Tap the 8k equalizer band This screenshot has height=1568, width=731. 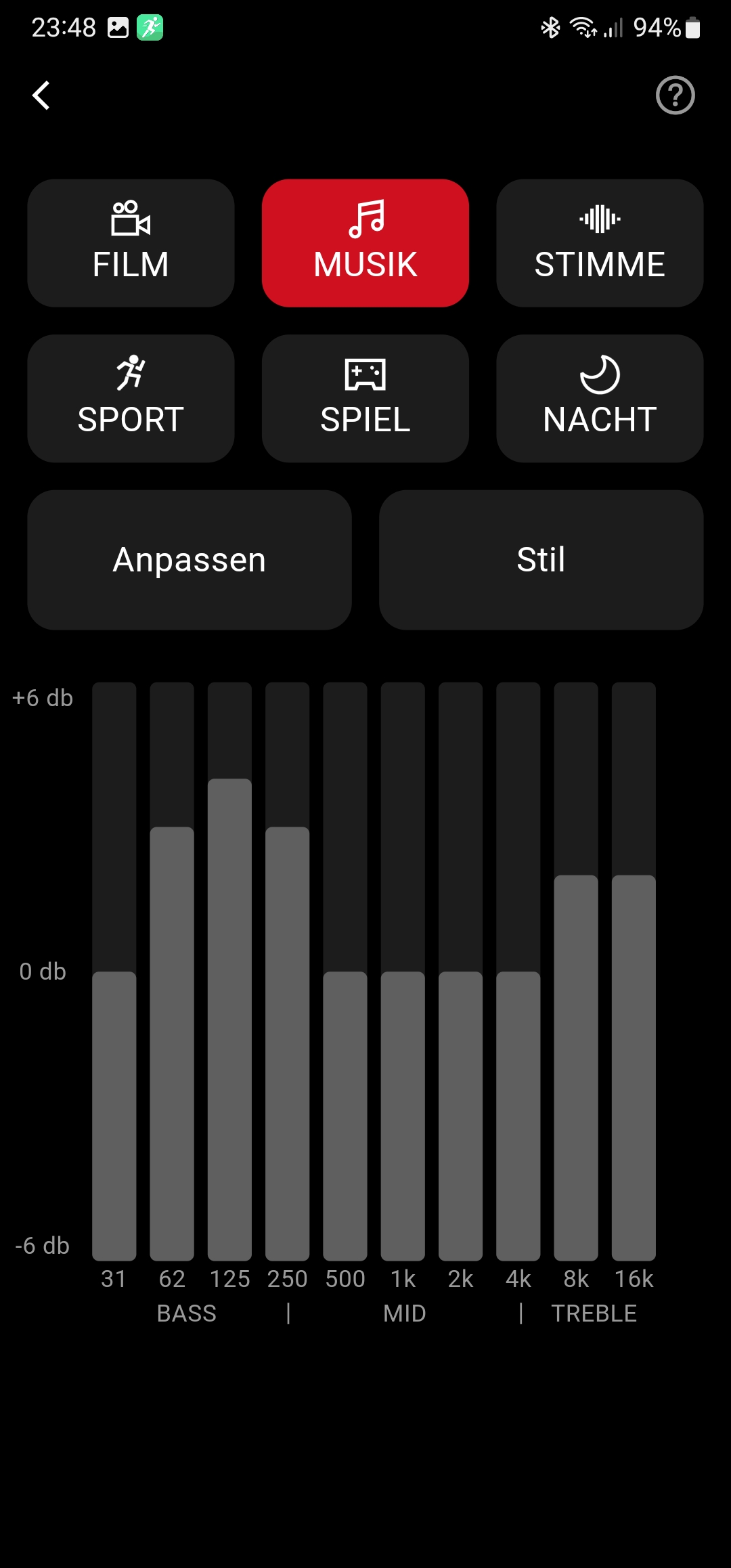point(576,972)
